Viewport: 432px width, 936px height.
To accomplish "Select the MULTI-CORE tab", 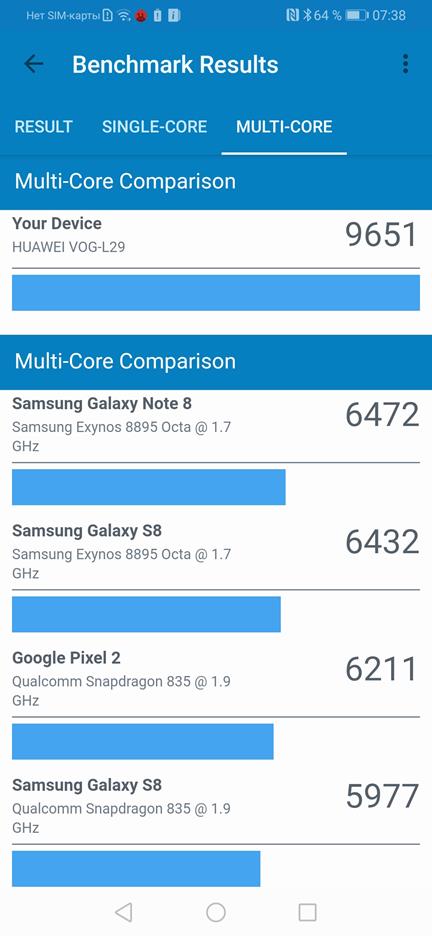I will pos(284,127).
